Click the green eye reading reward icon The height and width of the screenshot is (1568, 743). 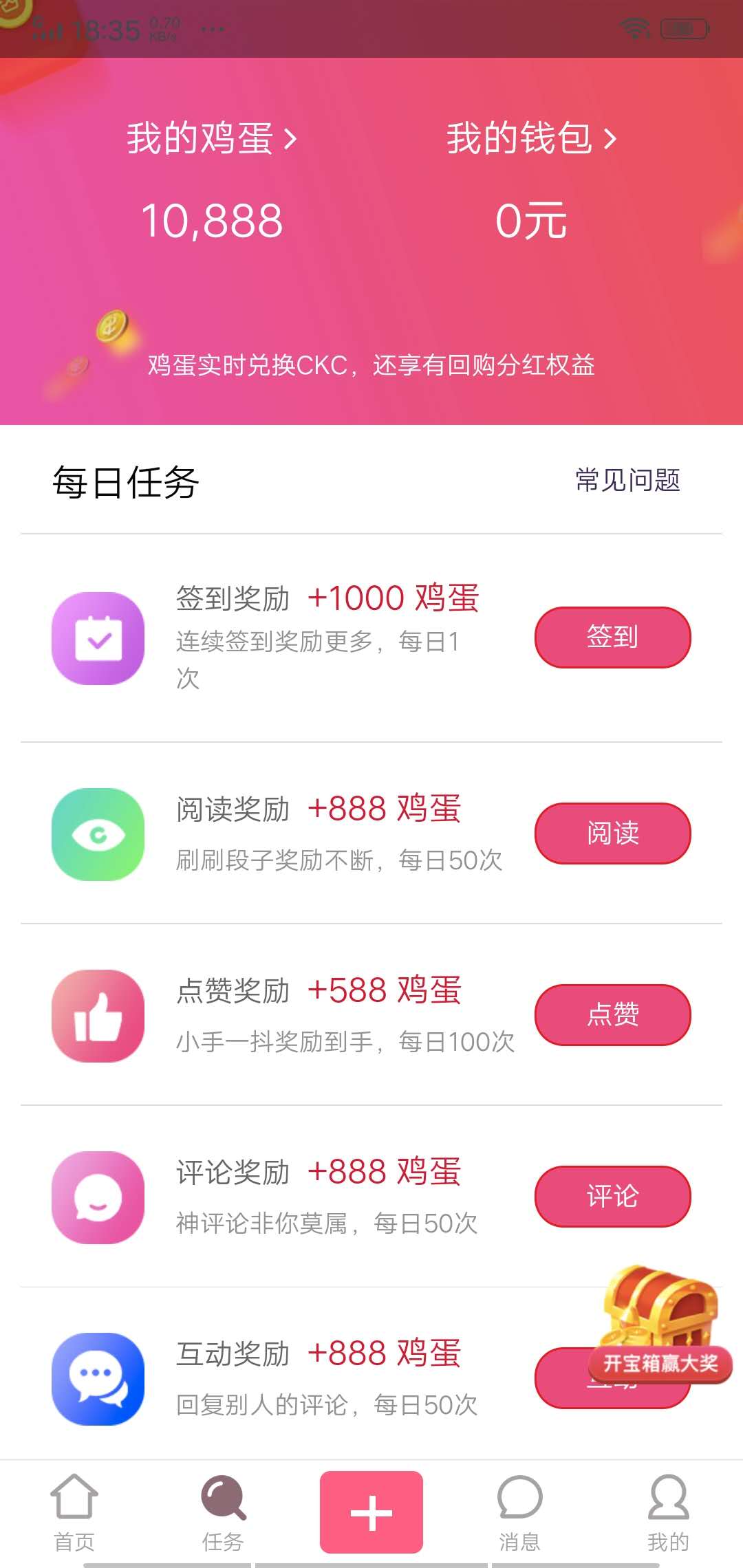point(97,834)
